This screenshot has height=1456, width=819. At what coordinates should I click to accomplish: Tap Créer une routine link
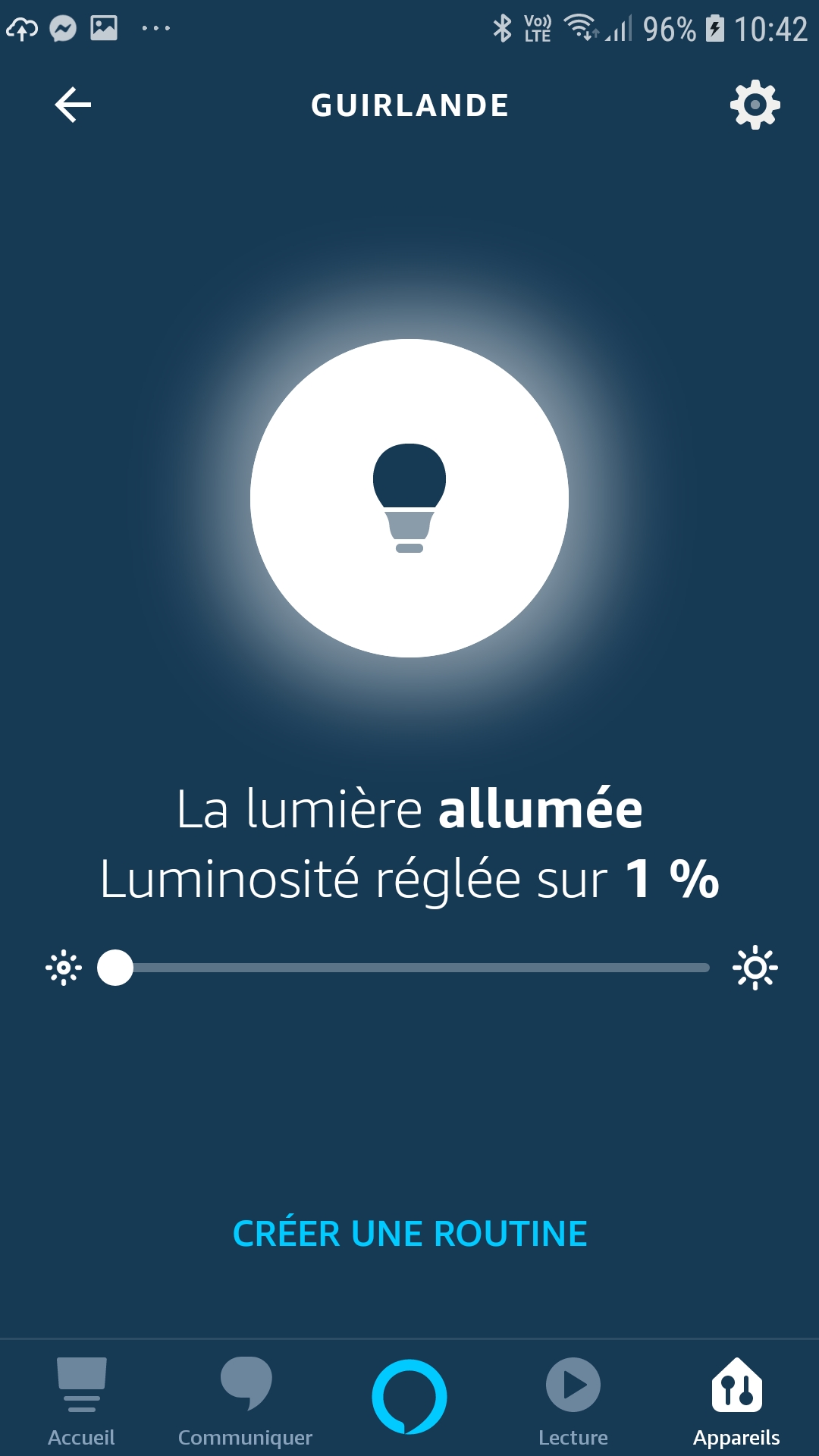(x=409, y=1234)
